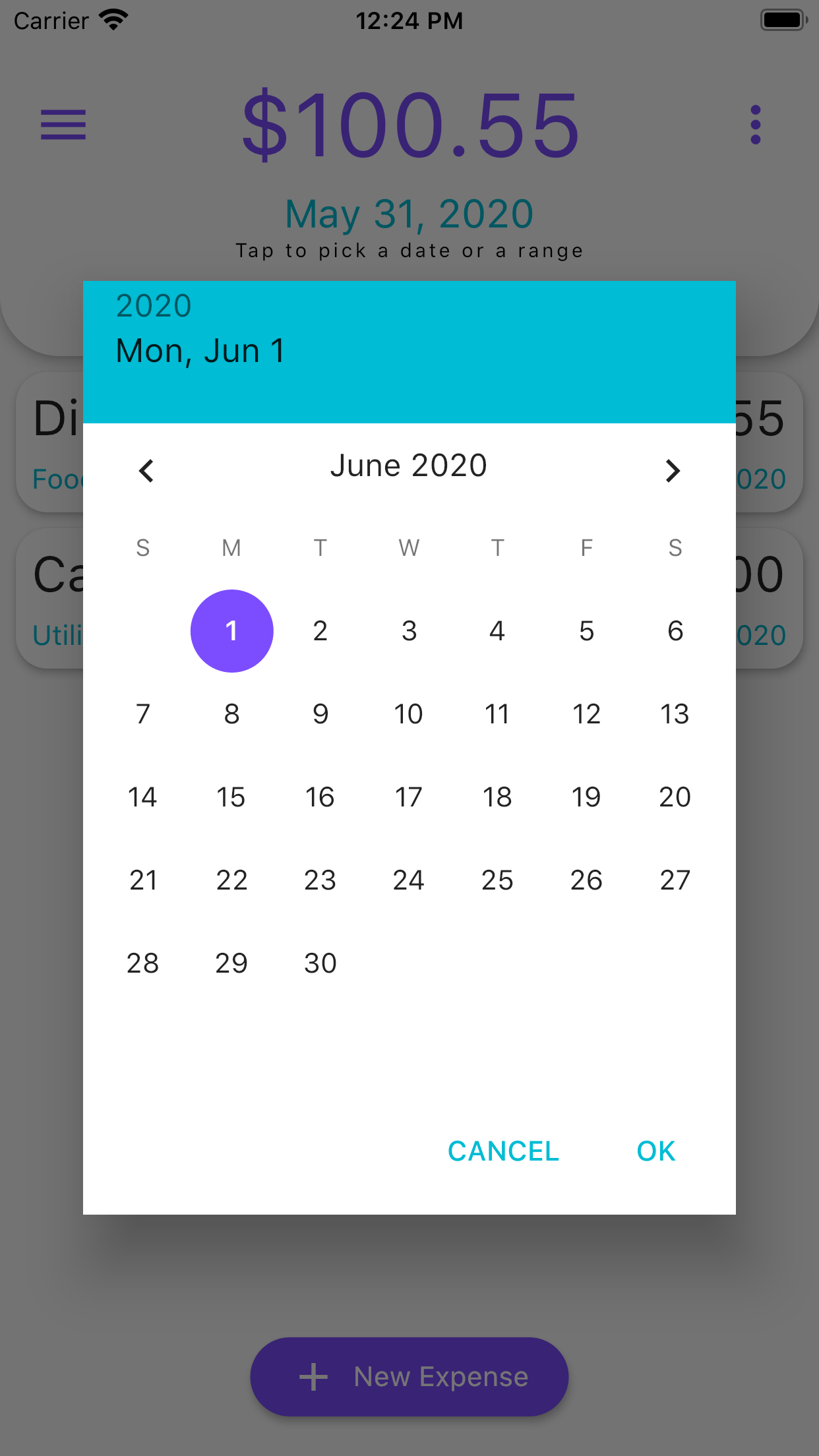Deselect the highlighted June 1 date
Viewport: 819px width, 1456px height.
point(231,630)
